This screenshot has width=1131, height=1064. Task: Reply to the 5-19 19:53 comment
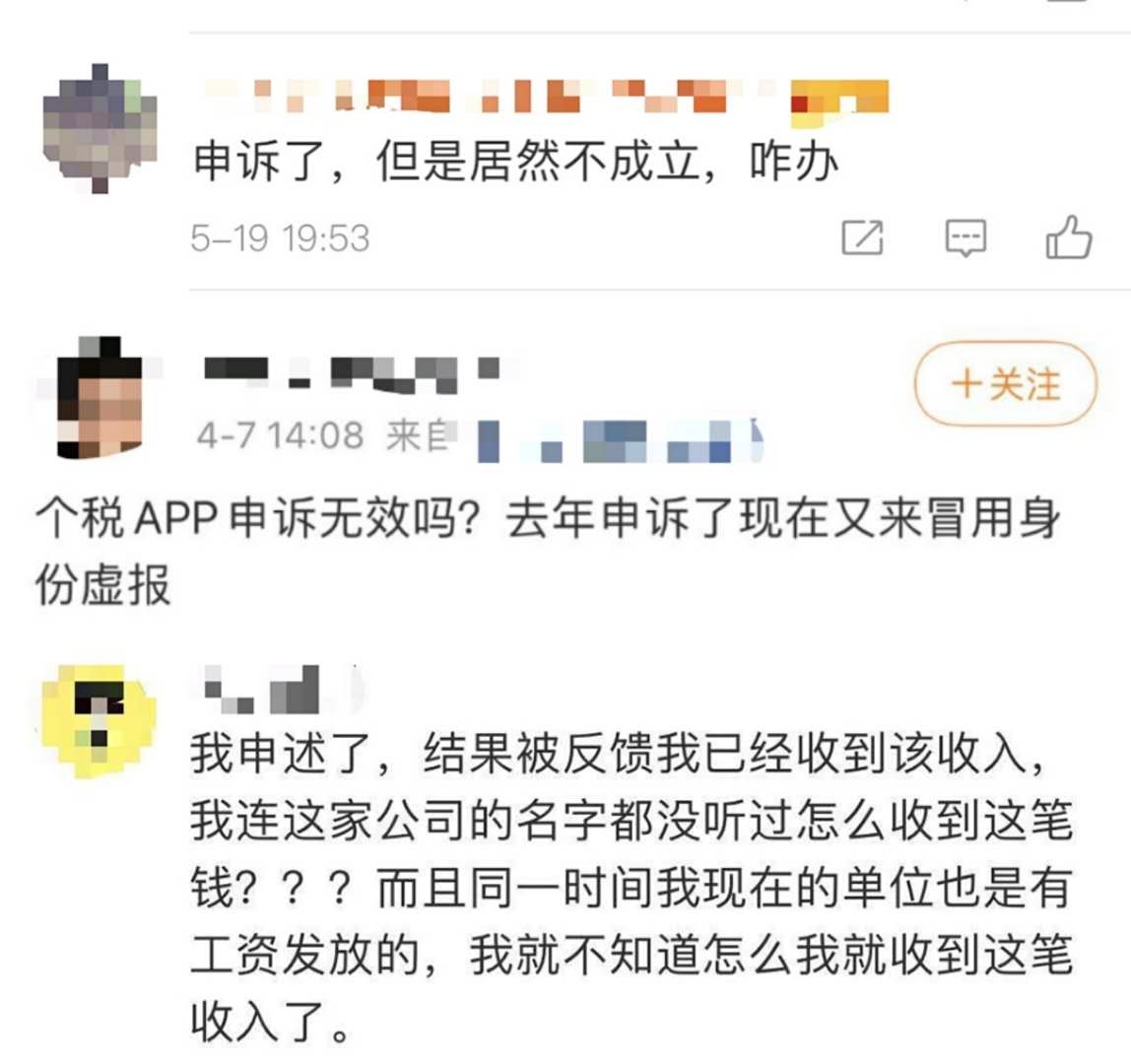965,237
